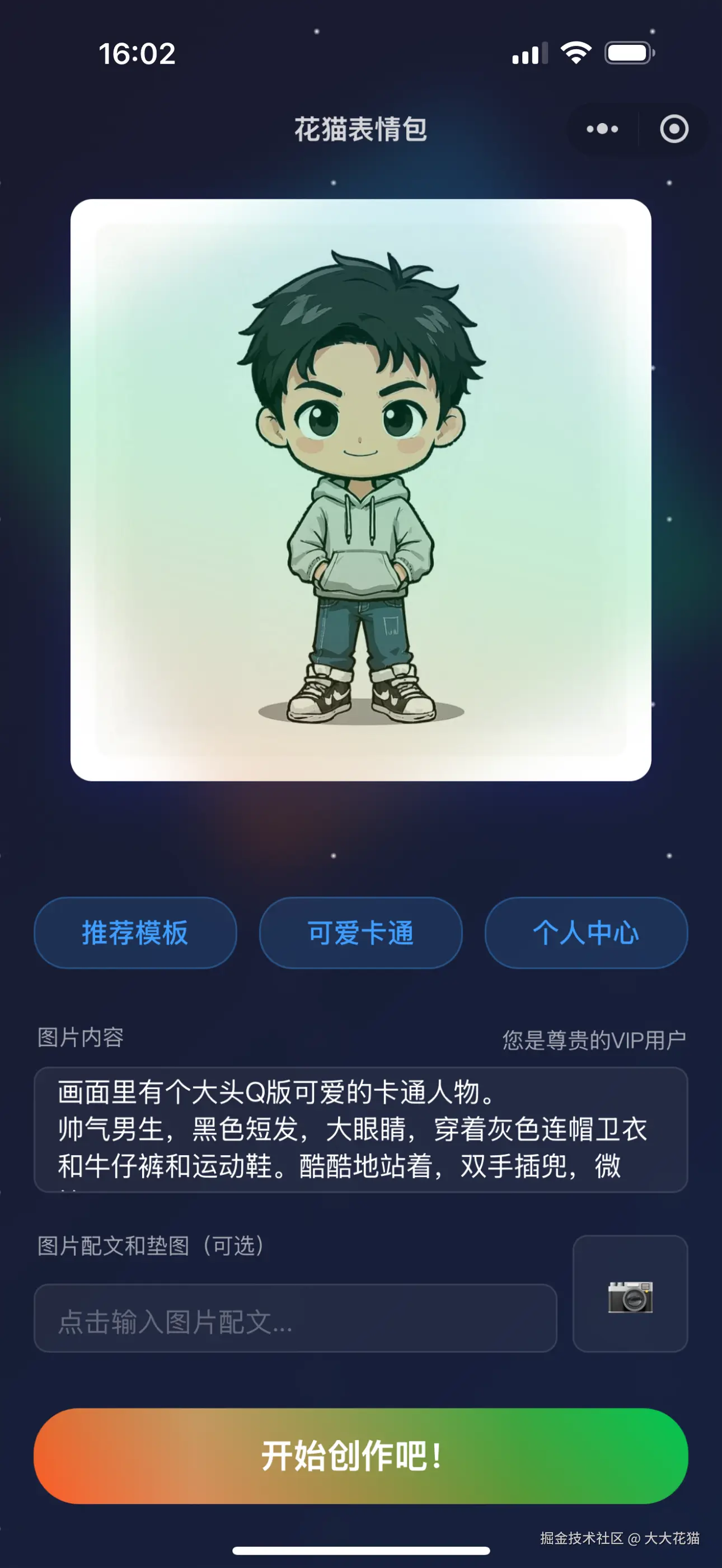Image resolution: width=722 pixels, height=1568 pixels.
Task: Select the 可爱卡通 style option
Action: (360, 933)
